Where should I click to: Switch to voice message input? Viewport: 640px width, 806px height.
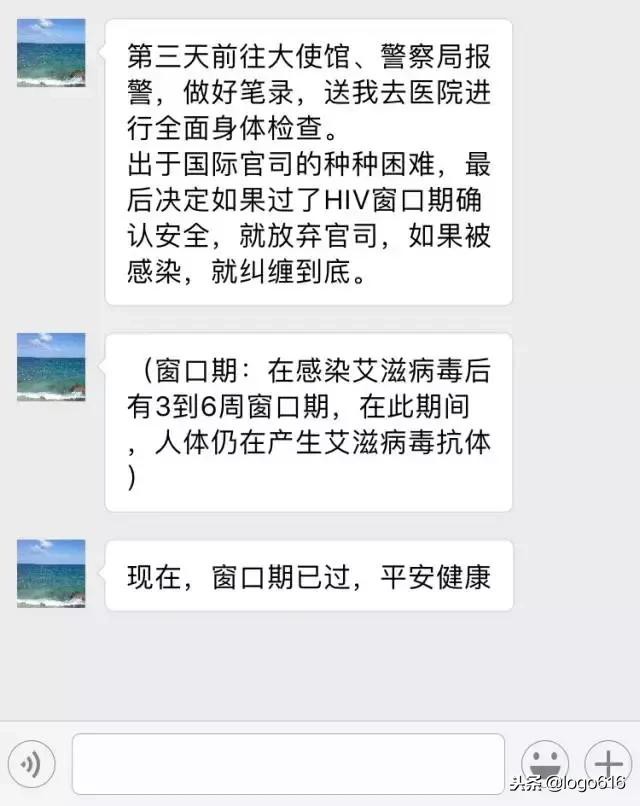tap(31, 765)
